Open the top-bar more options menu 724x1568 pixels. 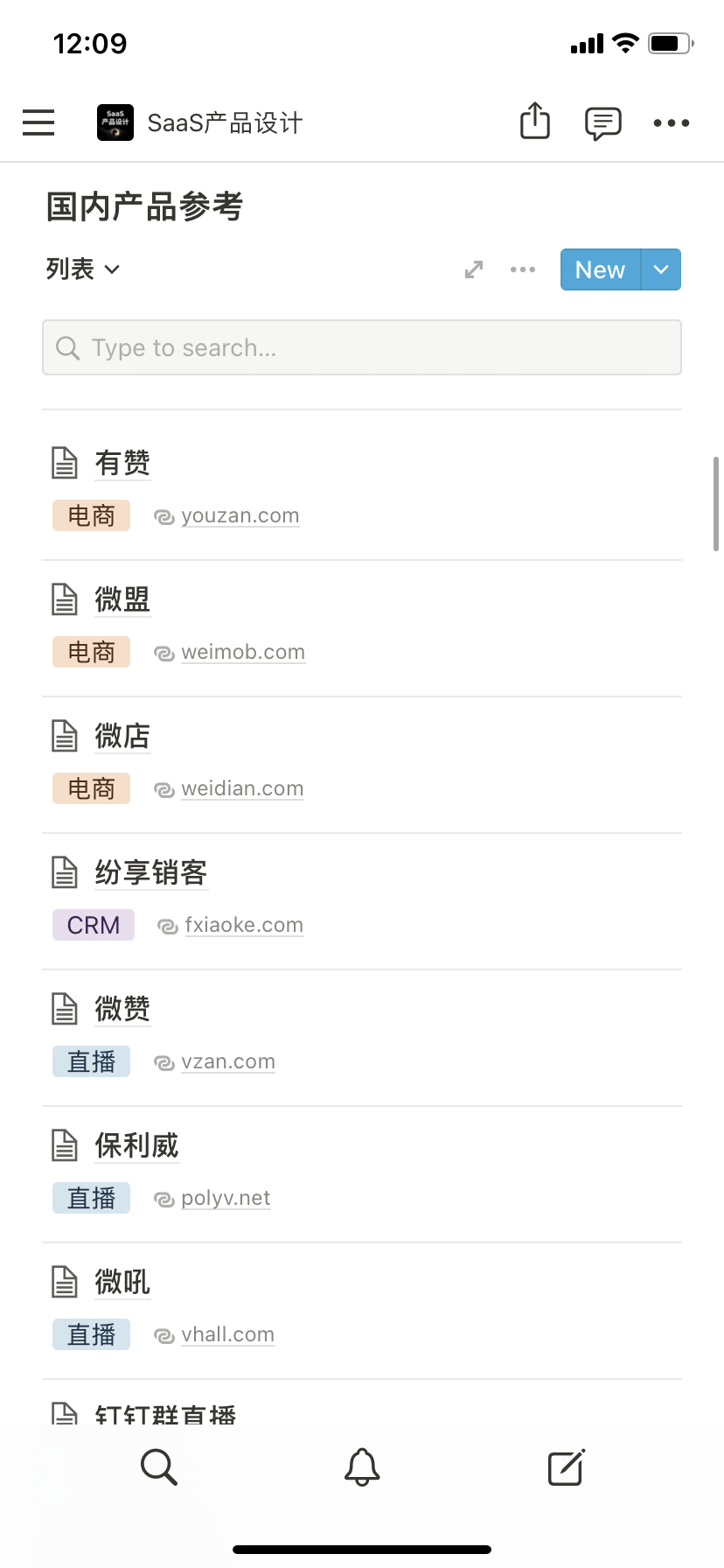672,123
